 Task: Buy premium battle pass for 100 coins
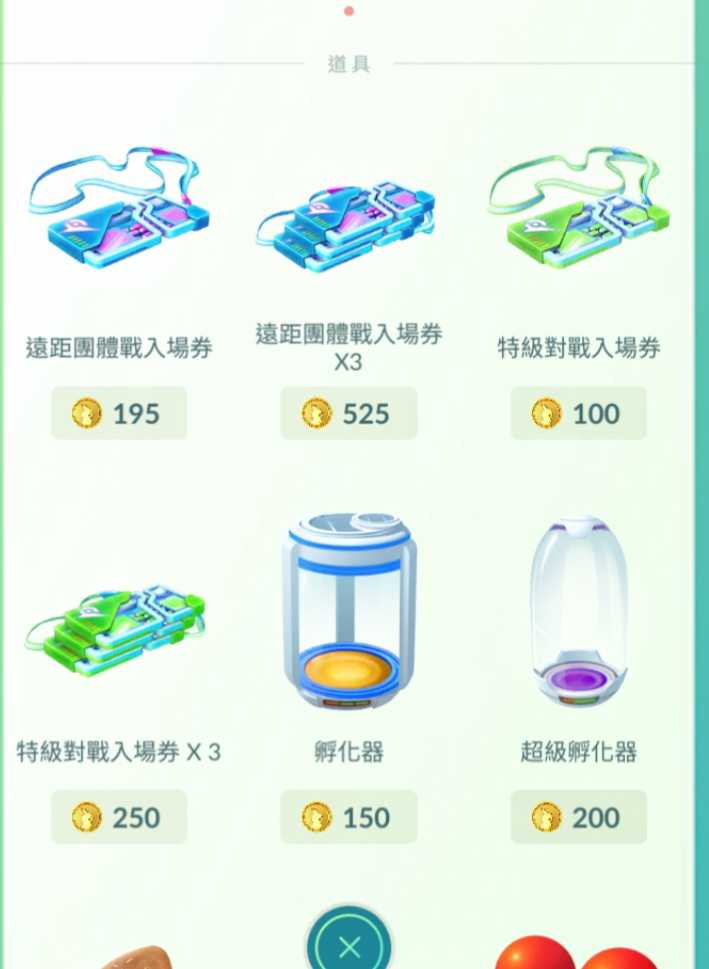578,413
